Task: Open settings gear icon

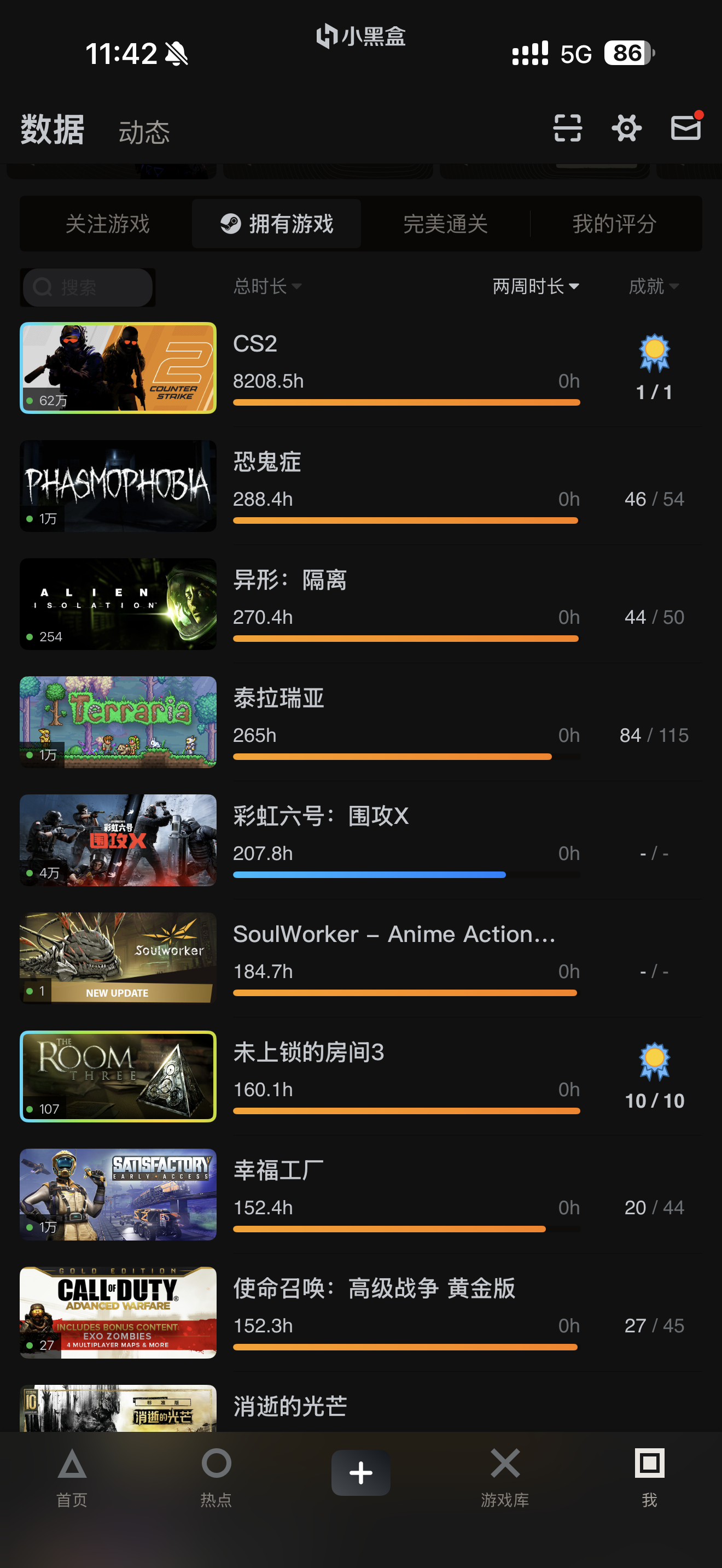Action: click(x=626, y=128)
